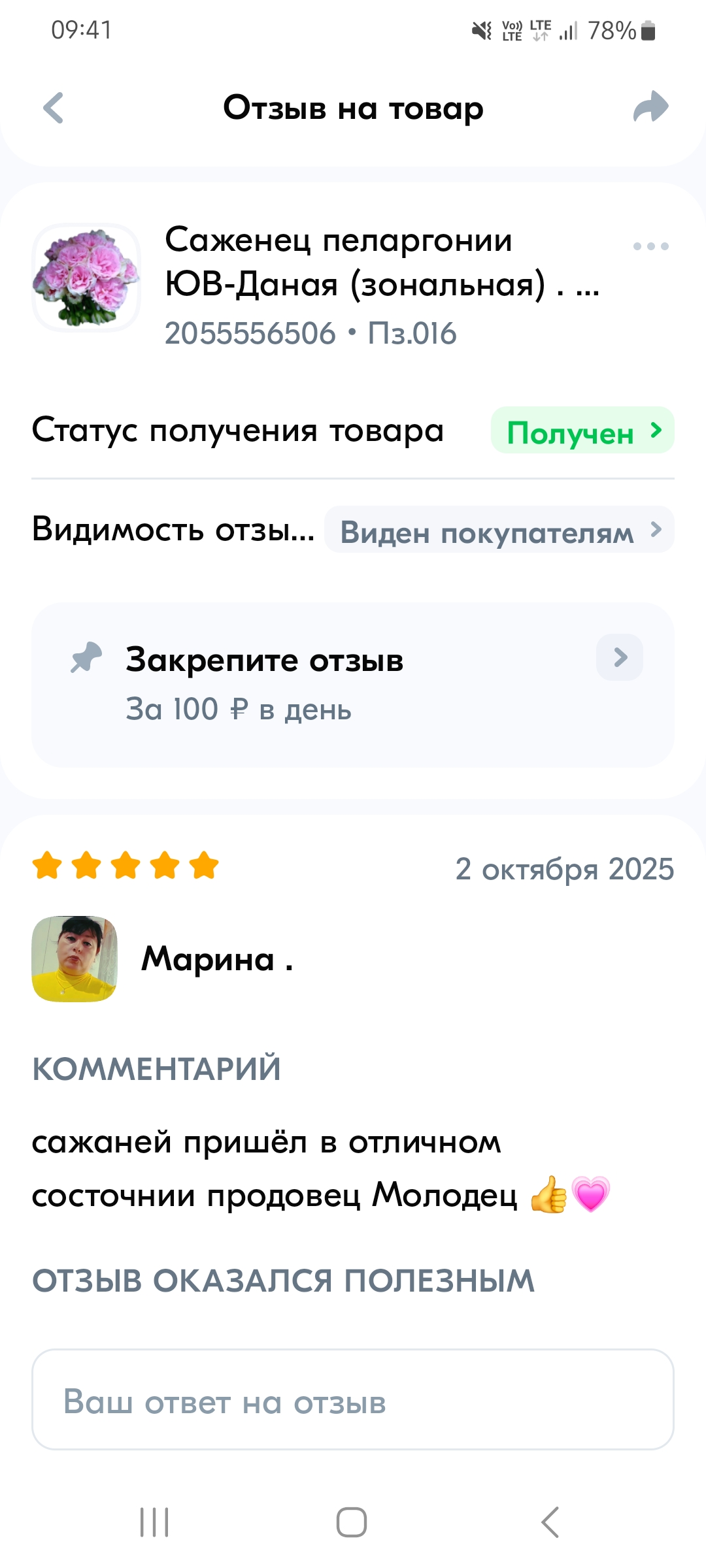Change visibility via Виден покупателям

click(499, 530)
